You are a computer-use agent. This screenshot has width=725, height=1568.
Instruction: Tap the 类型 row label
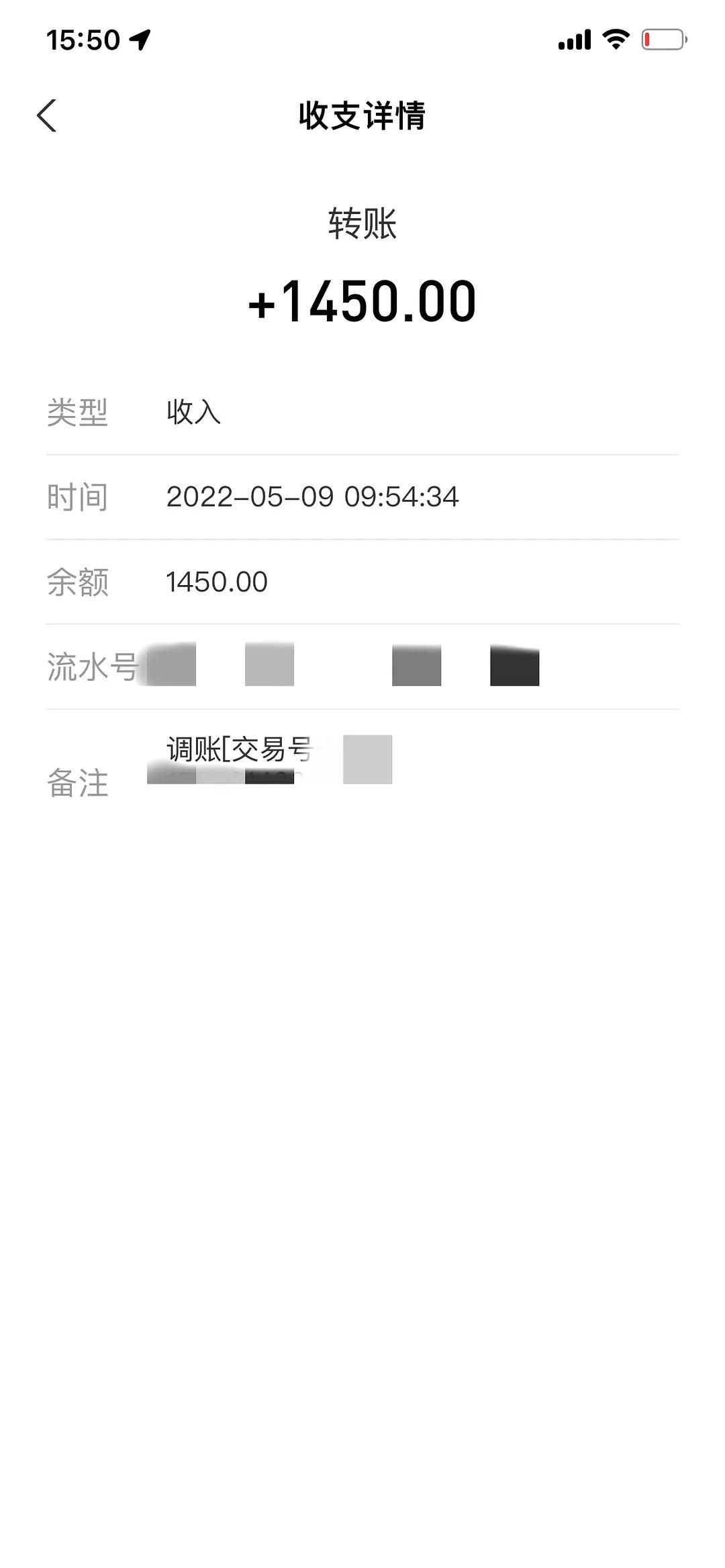coord(77,412)
